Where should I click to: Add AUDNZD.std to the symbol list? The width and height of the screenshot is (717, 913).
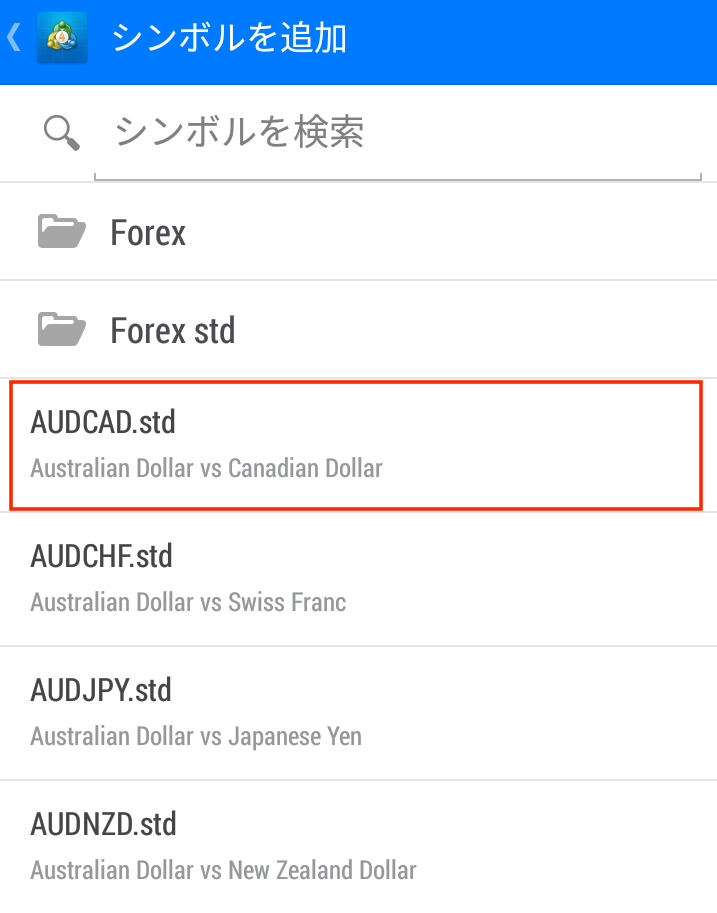(356, 846)
